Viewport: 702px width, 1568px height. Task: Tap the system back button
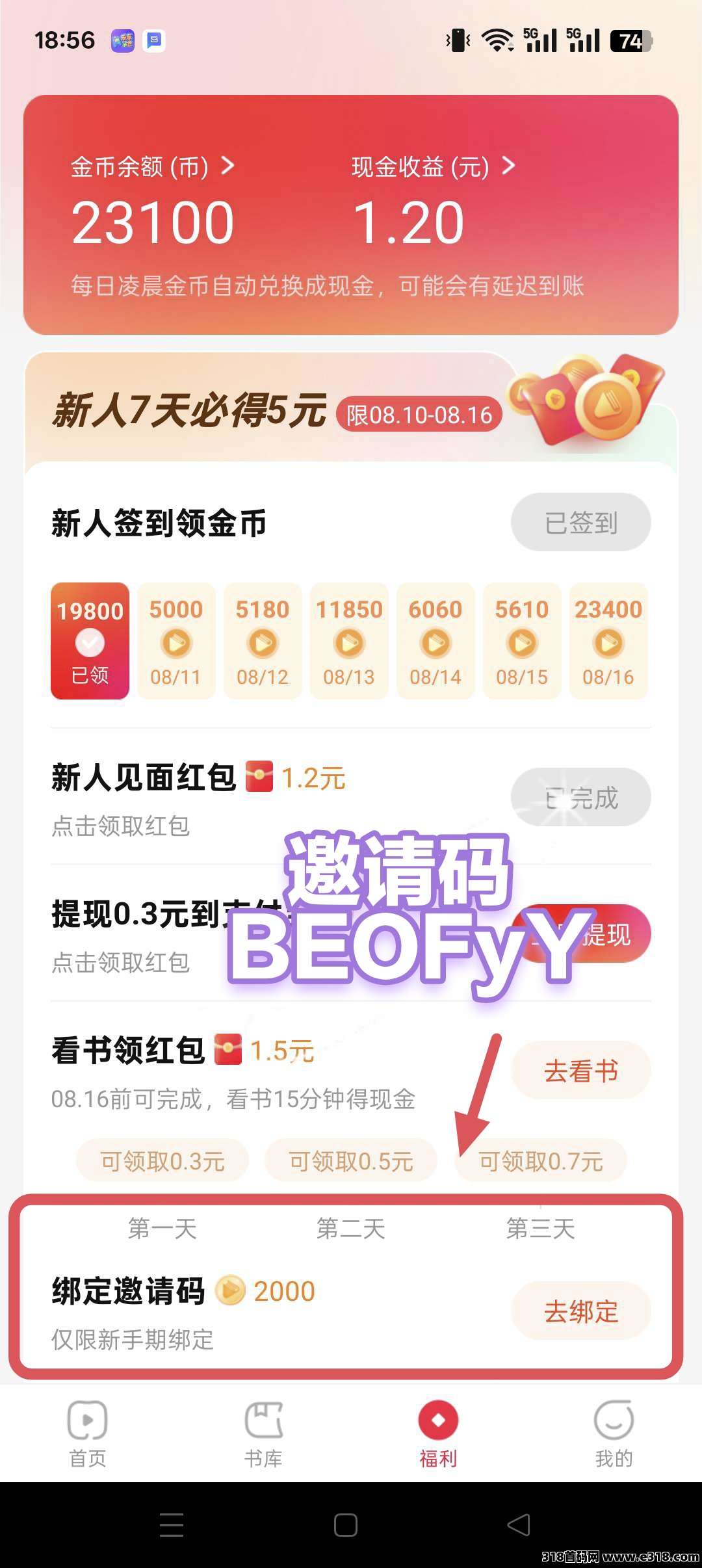(x=519, y=1525)
